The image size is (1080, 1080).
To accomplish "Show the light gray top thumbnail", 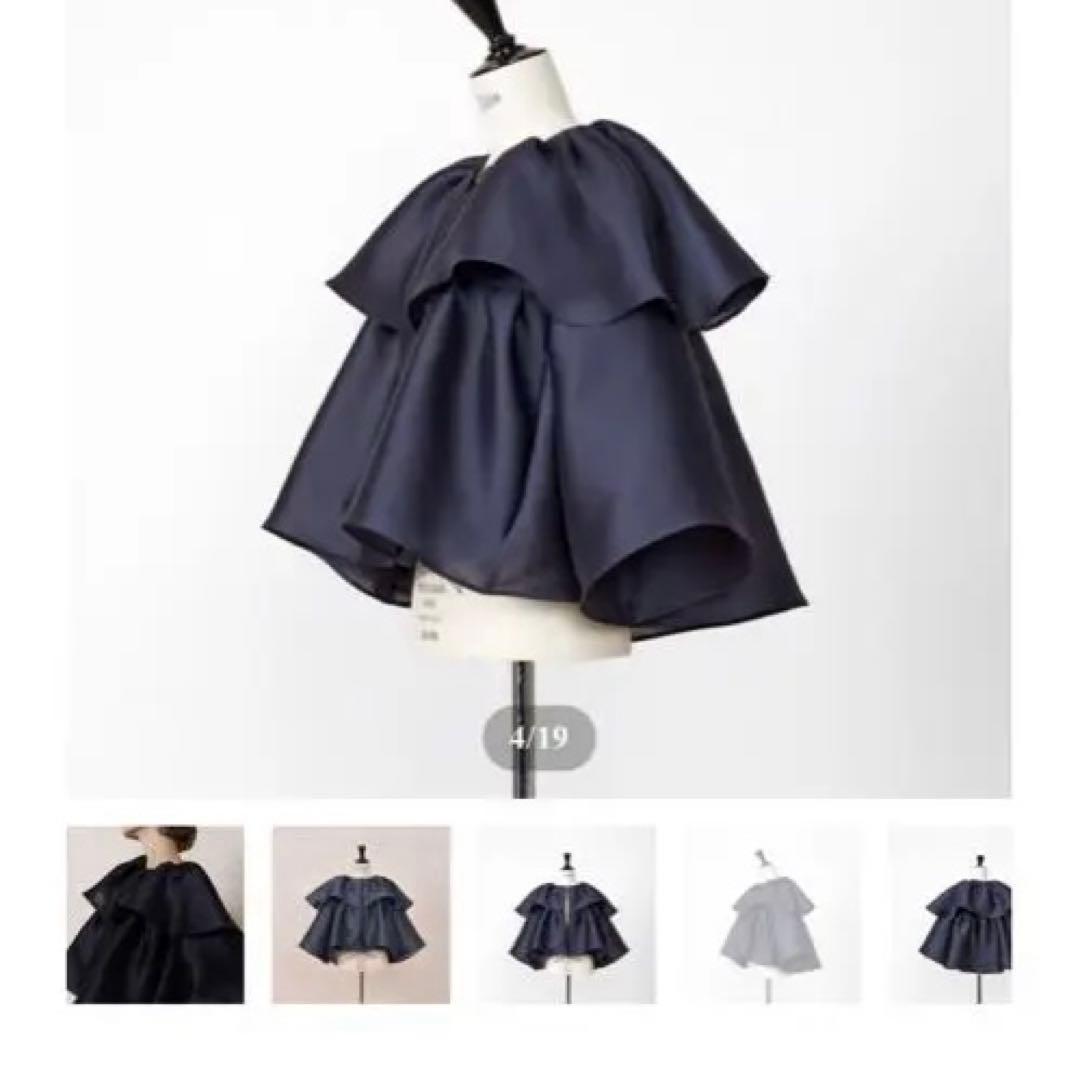I will pyautogui.click(x=772, y=914).
